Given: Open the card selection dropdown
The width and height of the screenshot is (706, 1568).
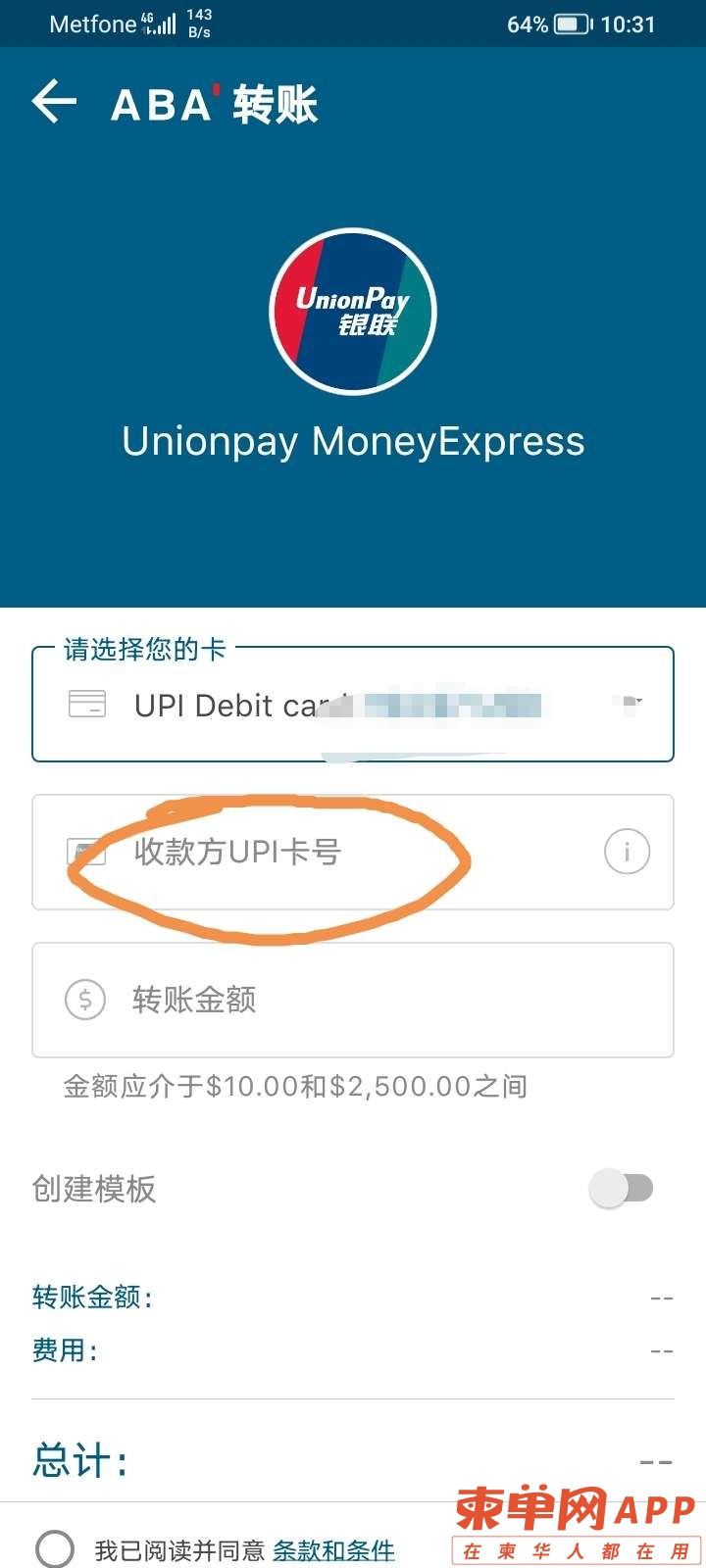Looking at the screenshot, I should click(x=353, y=705).
